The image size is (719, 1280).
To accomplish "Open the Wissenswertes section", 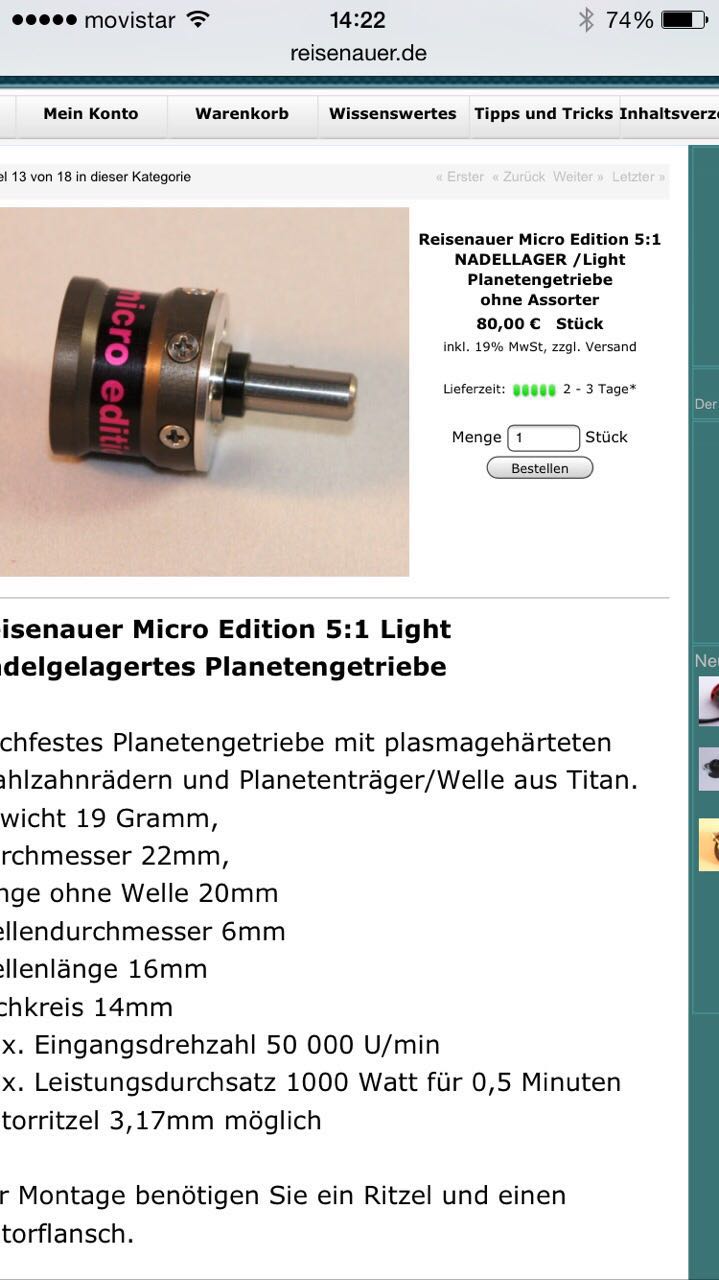I will tap(392, 114).
